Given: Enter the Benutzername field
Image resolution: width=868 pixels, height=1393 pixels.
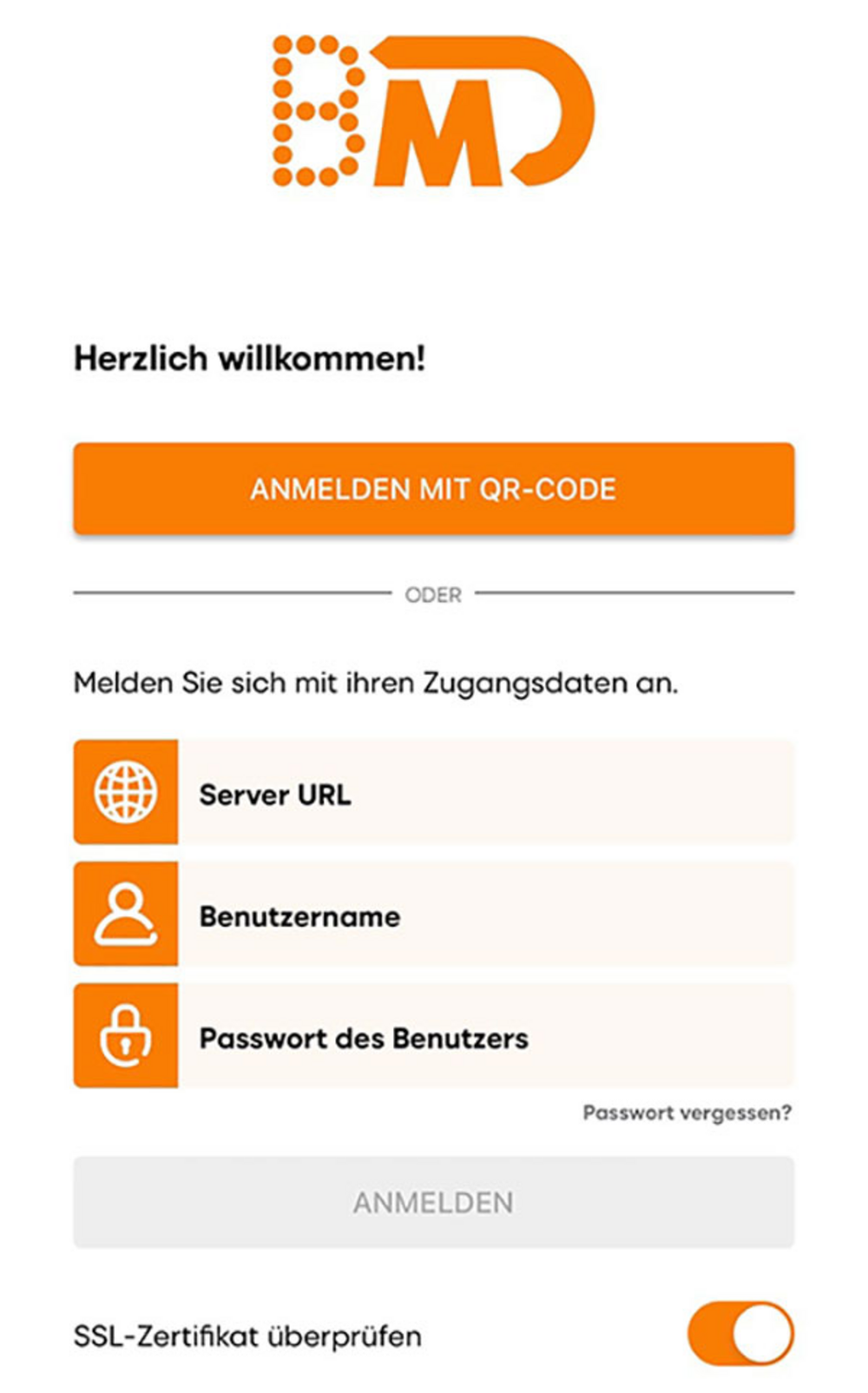Looking at the screenshot, I should 484,914.
